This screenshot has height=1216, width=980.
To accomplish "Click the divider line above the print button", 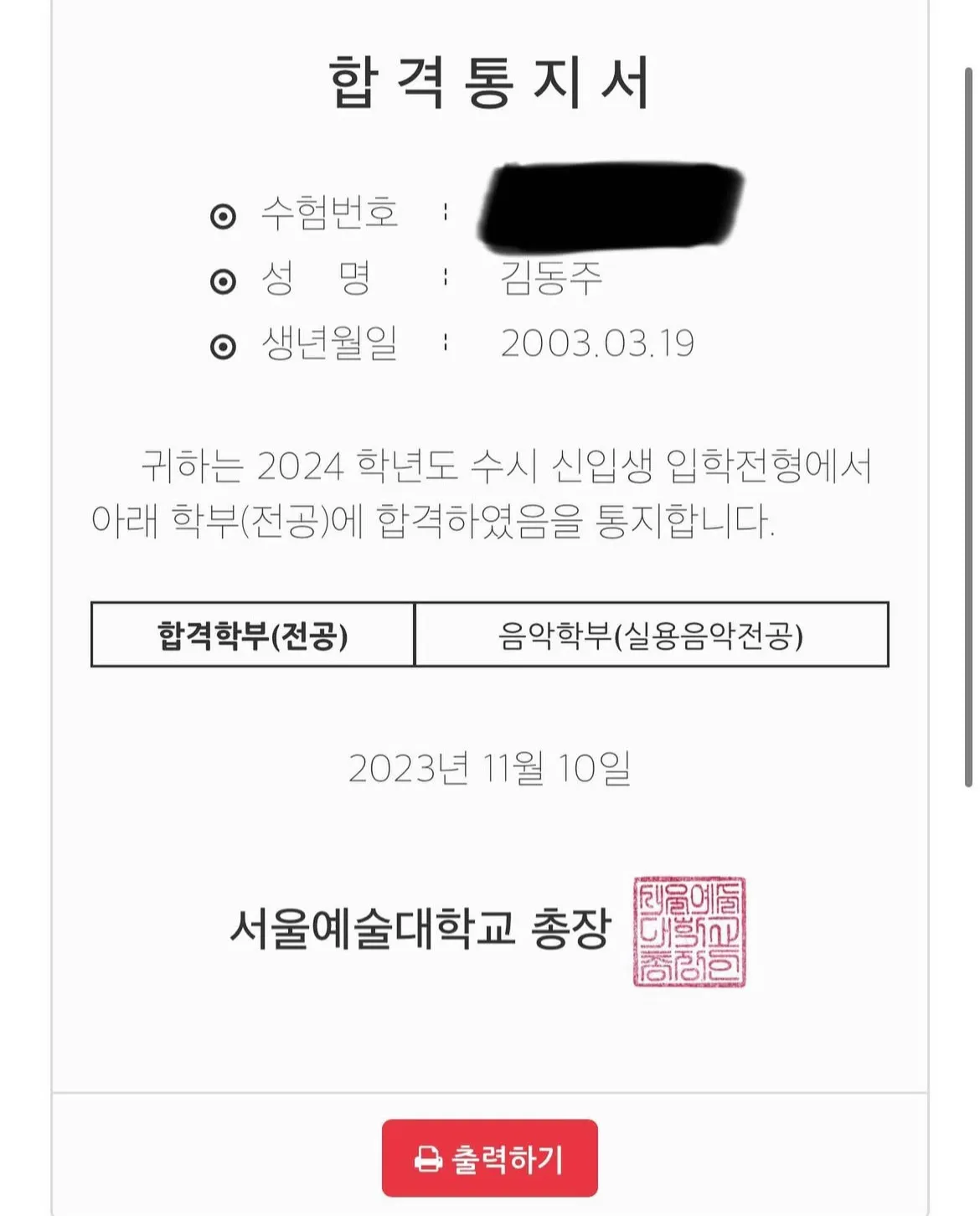I will [490, 1090].
